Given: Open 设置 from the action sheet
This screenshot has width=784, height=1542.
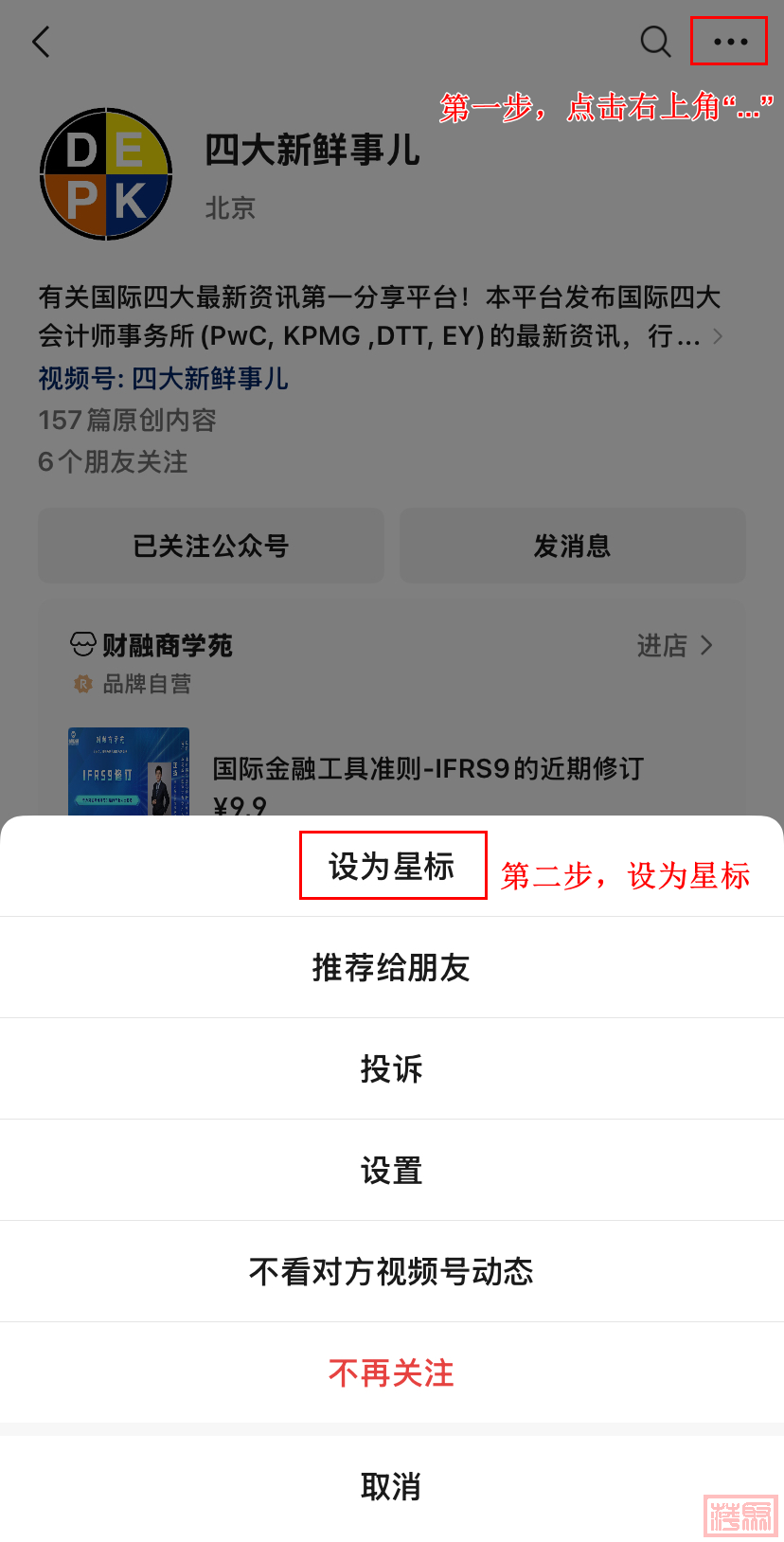Looking at the screenshot, I should click(391, 1171).
